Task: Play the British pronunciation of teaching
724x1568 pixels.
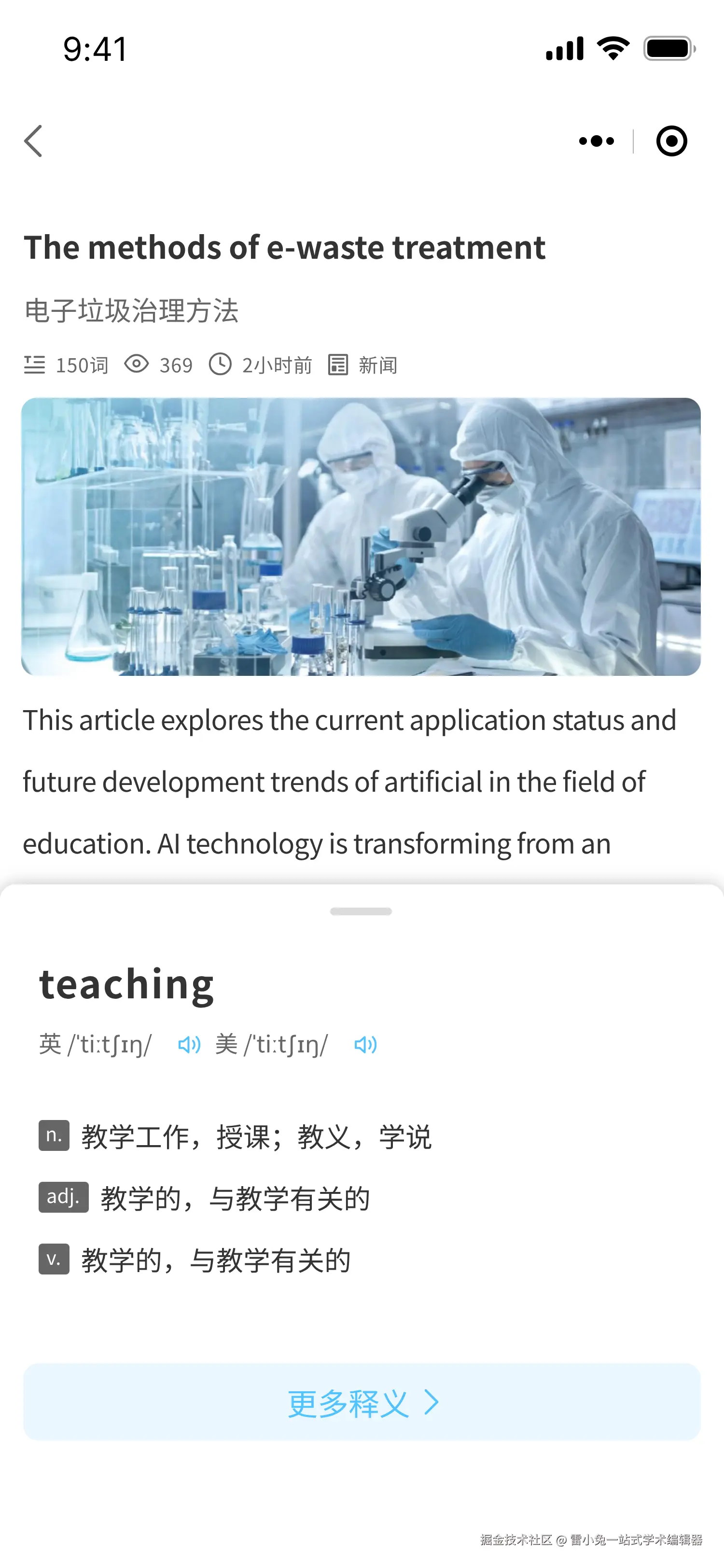Action: [x=189, y=1044]
